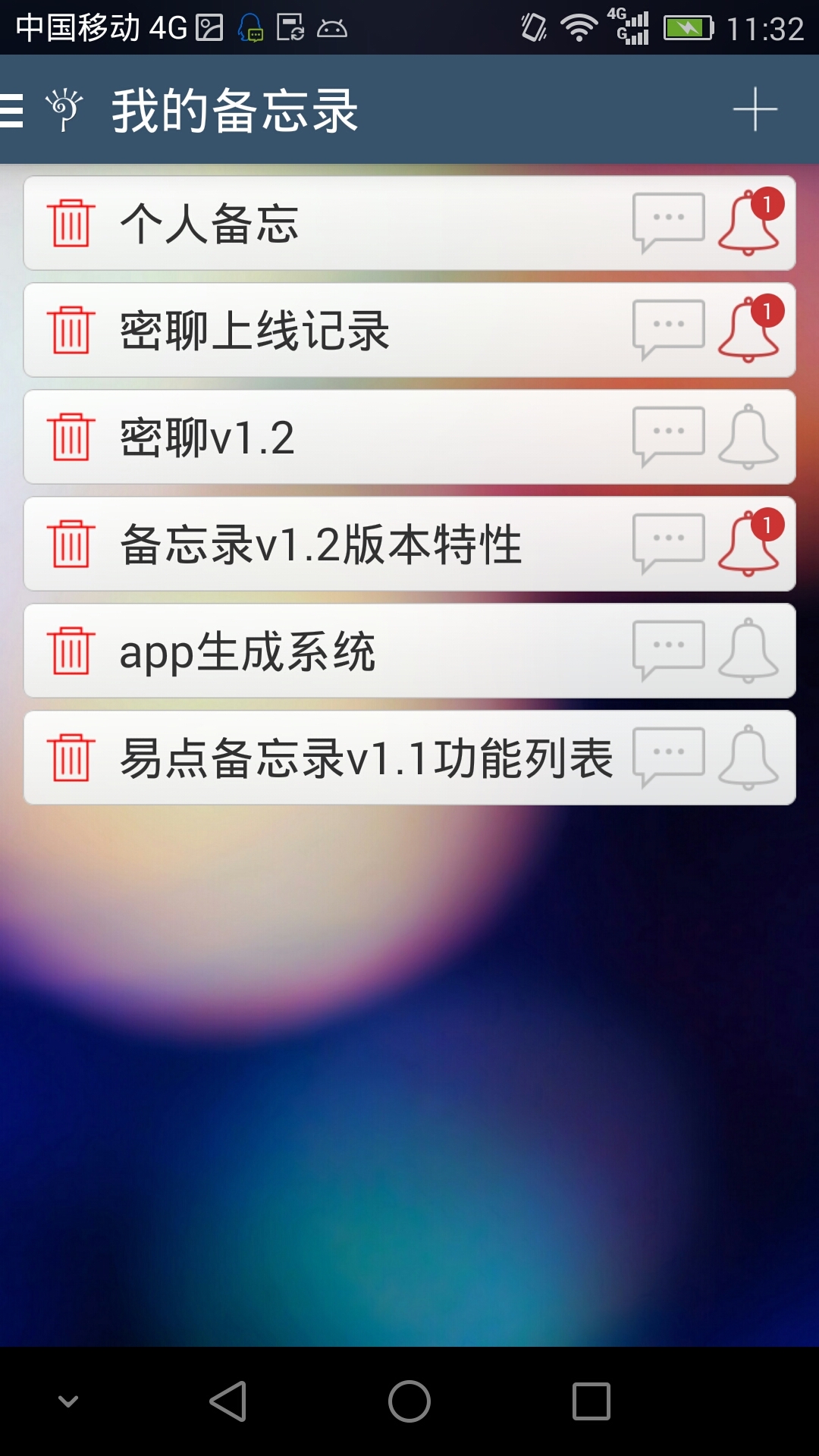Open the 备忘录v1.2版本特性 memo
The image size is (819, 1456).
[x=321, y=544]
